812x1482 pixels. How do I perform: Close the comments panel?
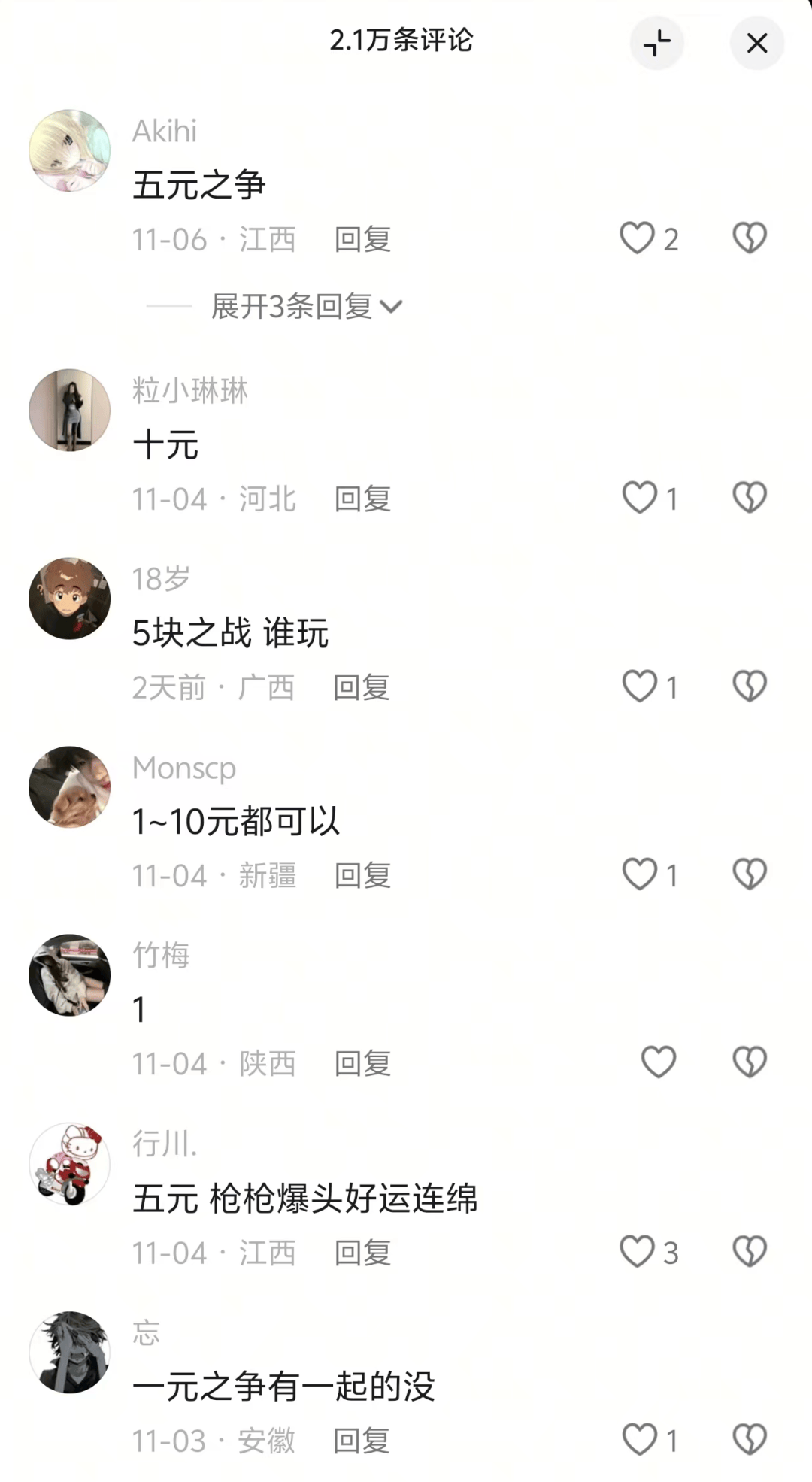click(756, 44)
